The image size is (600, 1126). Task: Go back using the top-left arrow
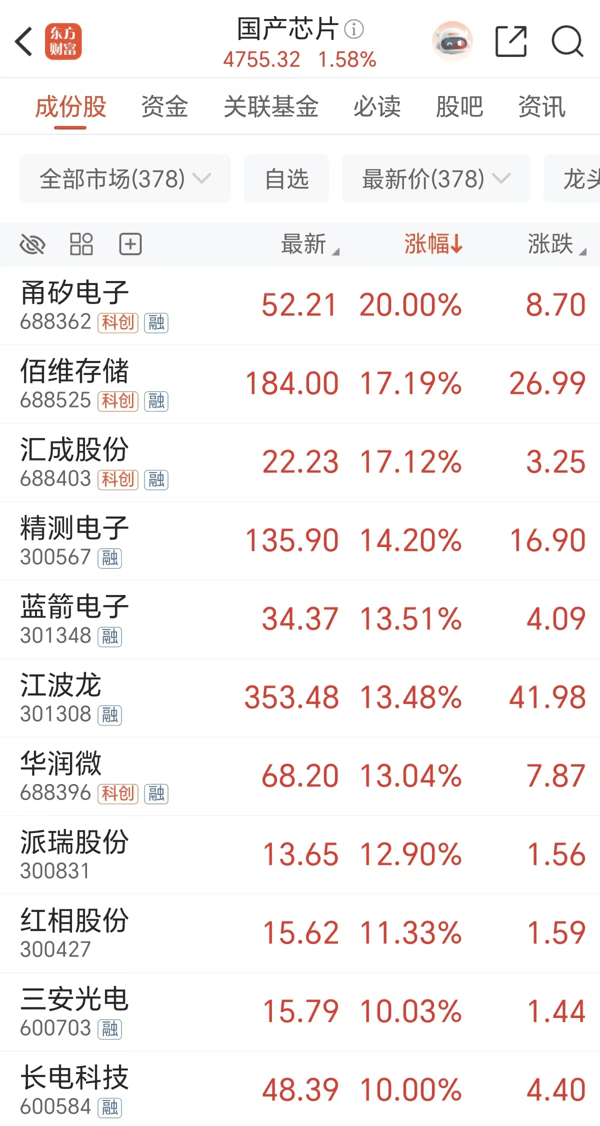(x=24, y=41)
